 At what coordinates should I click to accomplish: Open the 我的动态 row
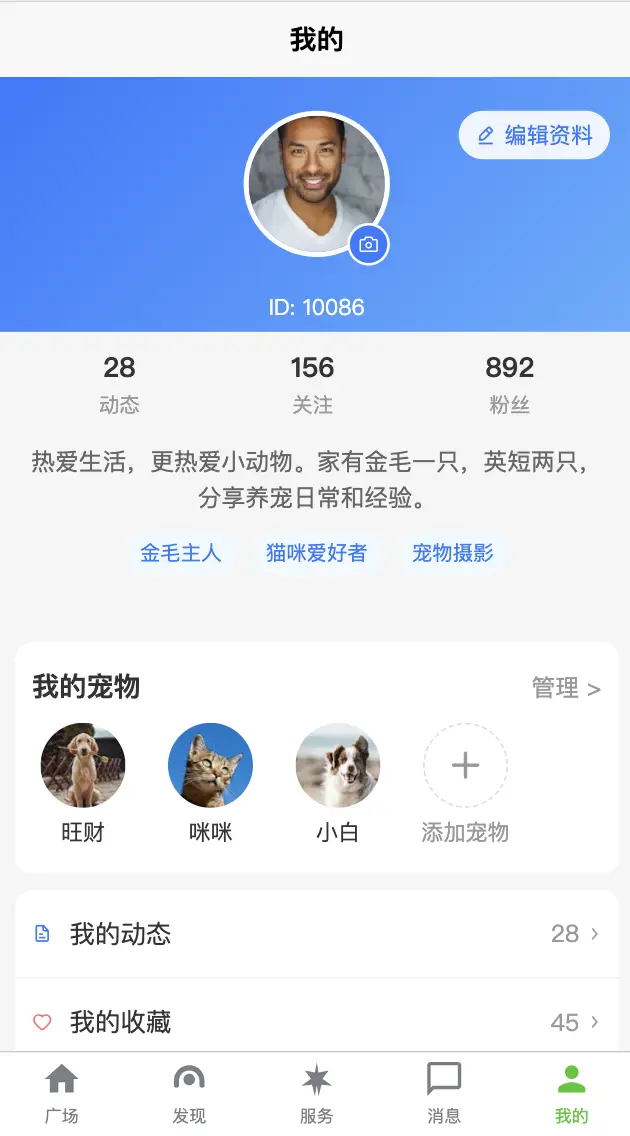pyautogui.click(x=316, y=934)
